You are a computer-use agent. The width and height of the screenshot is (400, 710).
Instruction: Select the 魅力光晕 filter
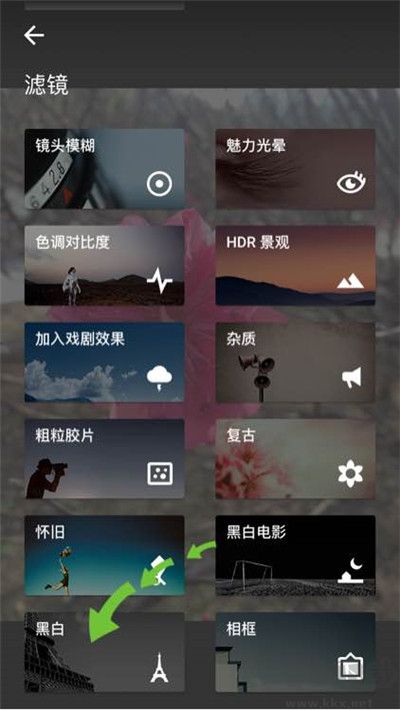click(x=295, y=169)
